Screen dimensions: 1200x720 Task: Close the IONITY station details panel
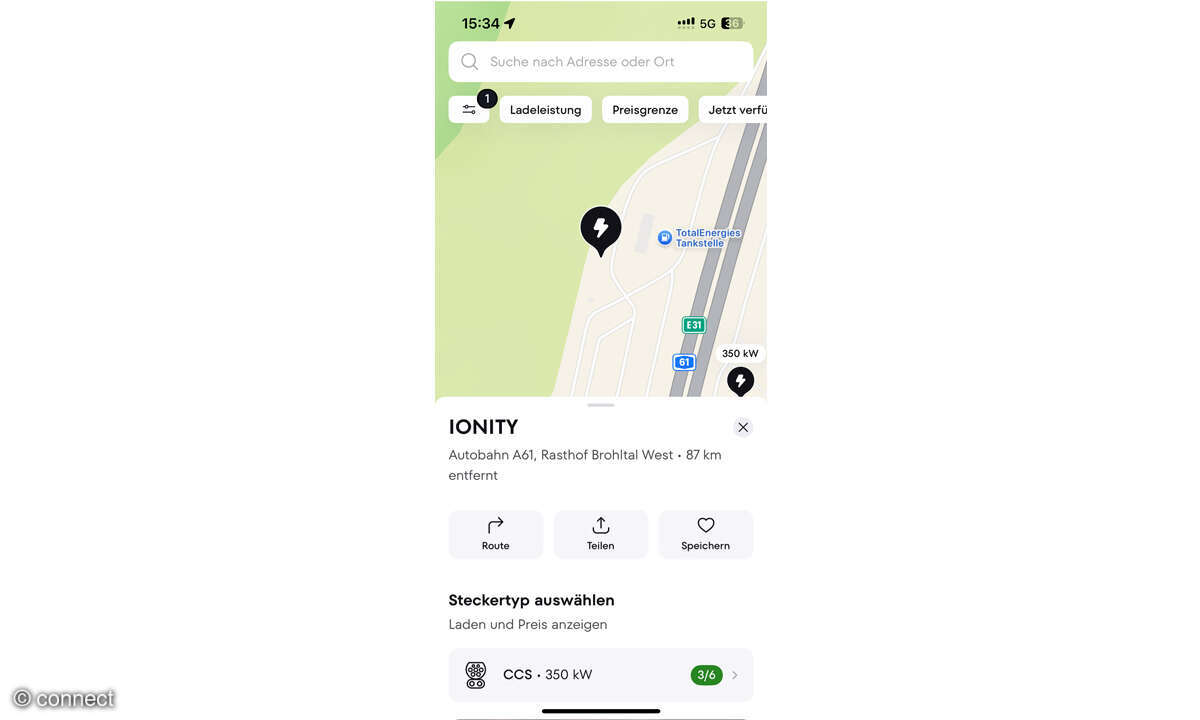(742, 427)
